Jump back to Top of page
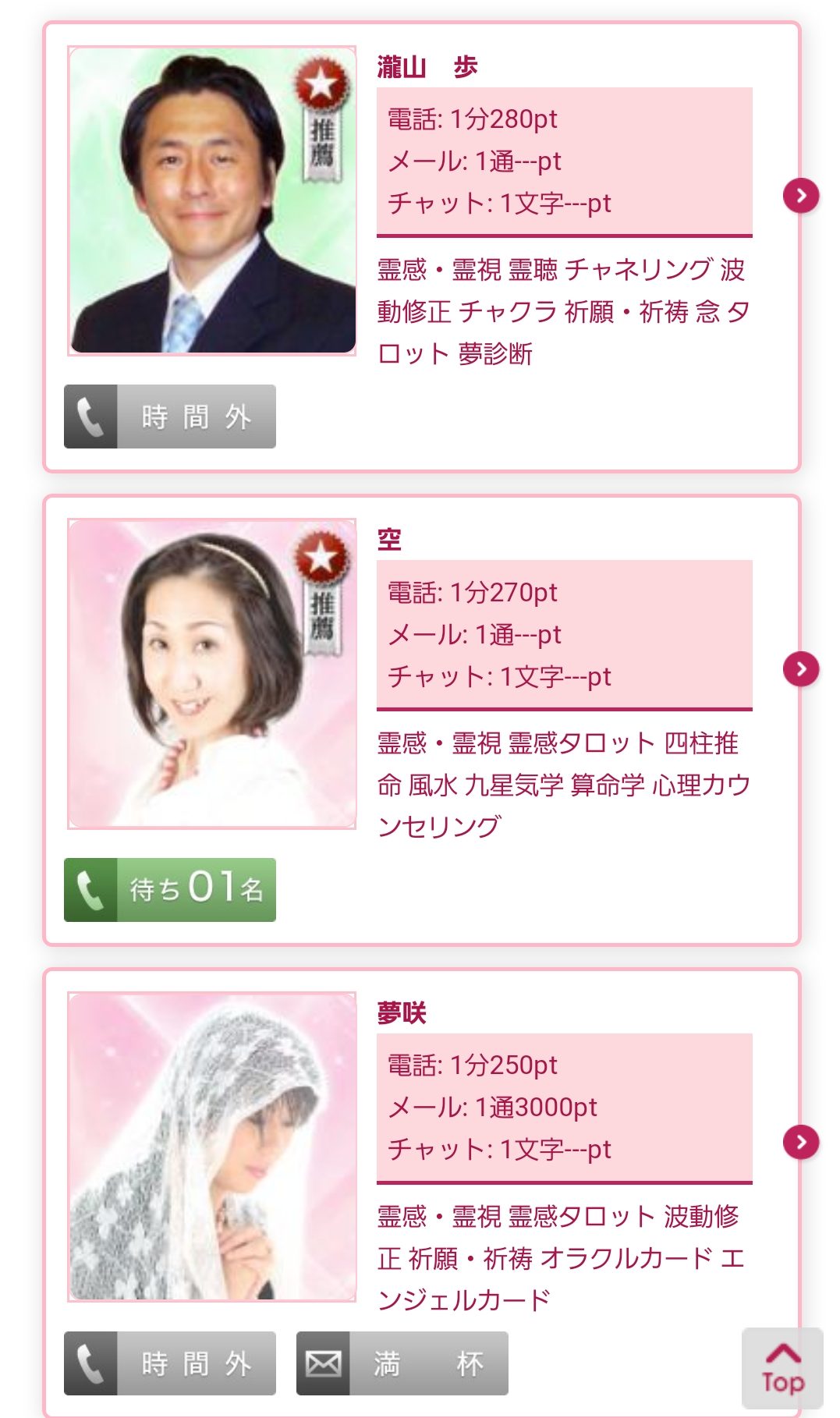 (x=782, y=1368)
